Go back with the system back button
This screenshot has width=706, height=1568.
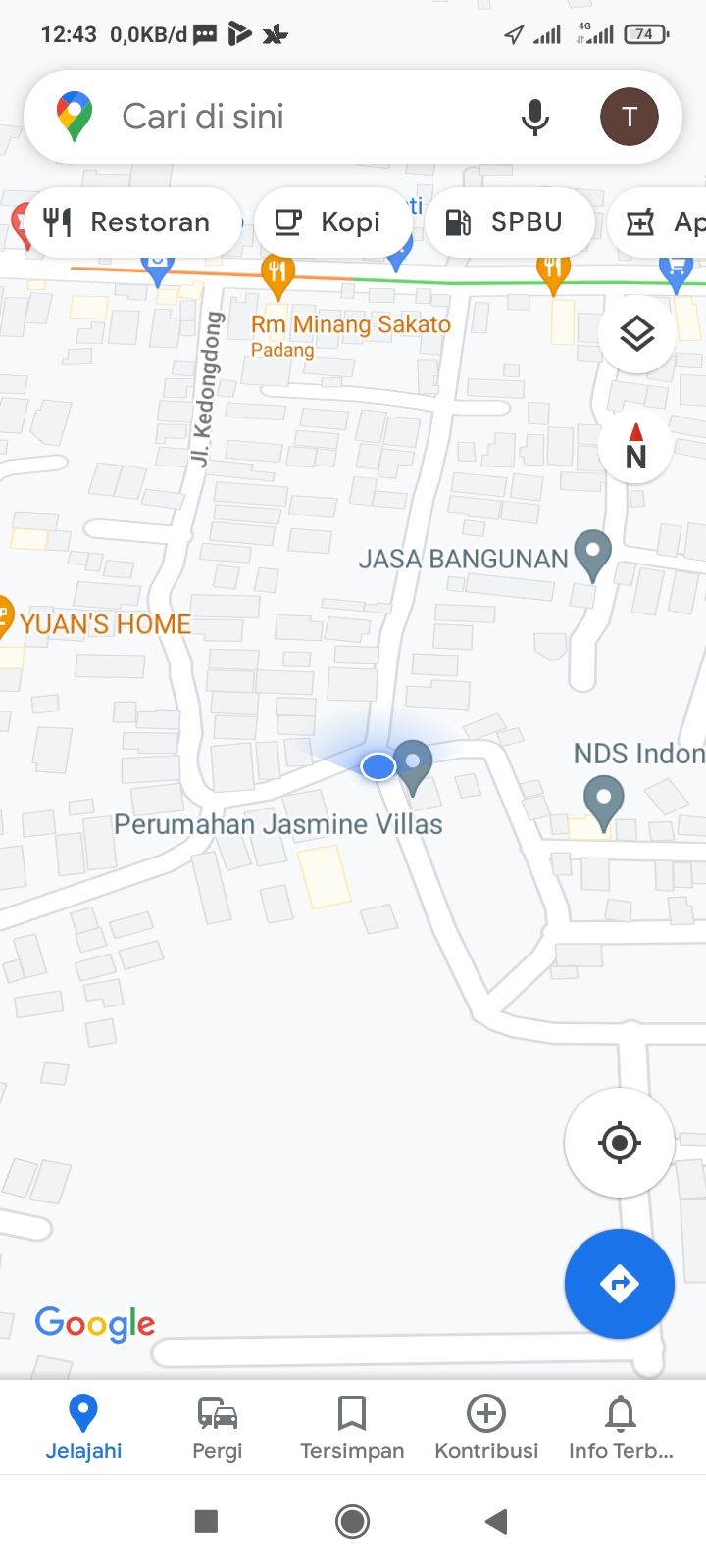pos(496,1521)
